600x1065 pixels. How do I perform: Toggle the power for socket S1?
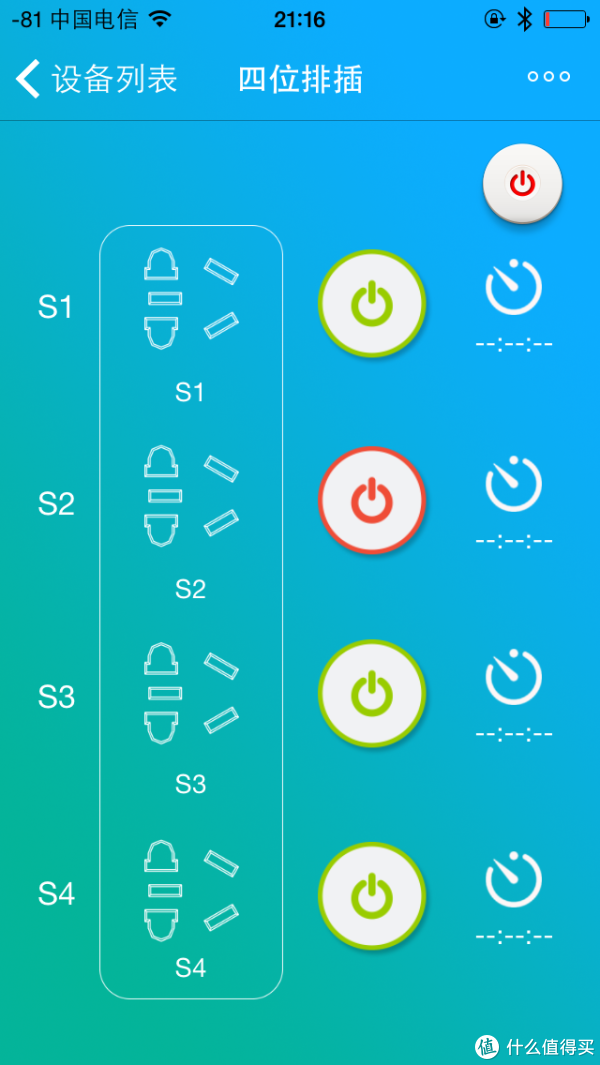(372, 303)
